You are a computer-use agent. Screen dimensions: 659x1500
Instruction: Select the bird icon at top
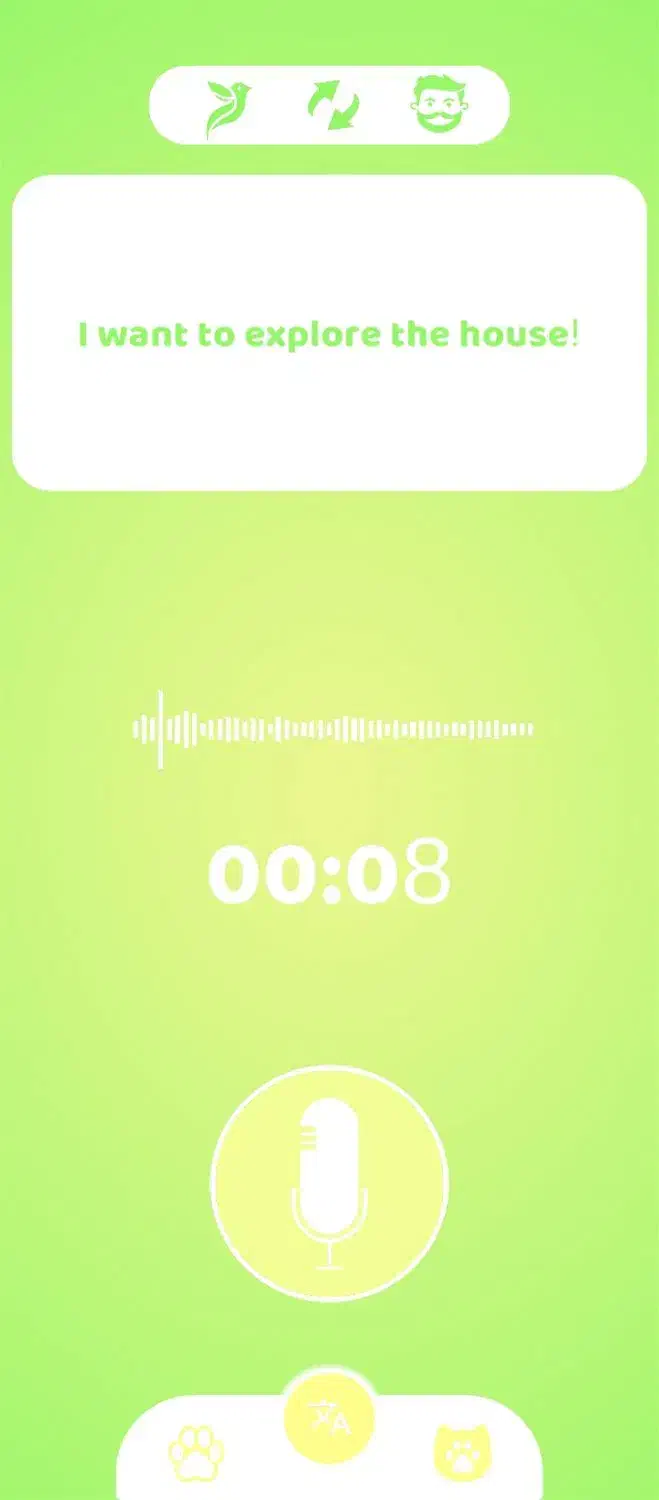coord(228,107)
